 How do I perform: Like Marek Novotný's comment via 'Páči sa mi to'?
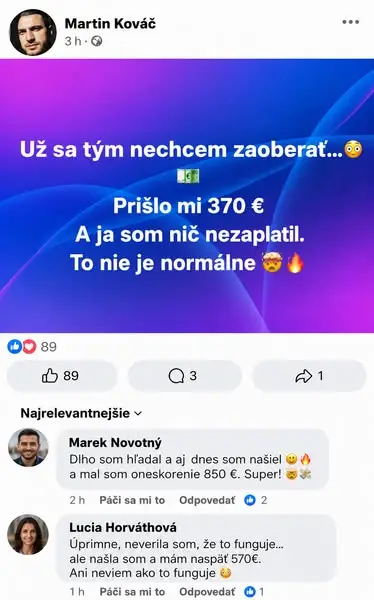click(132, 500)
